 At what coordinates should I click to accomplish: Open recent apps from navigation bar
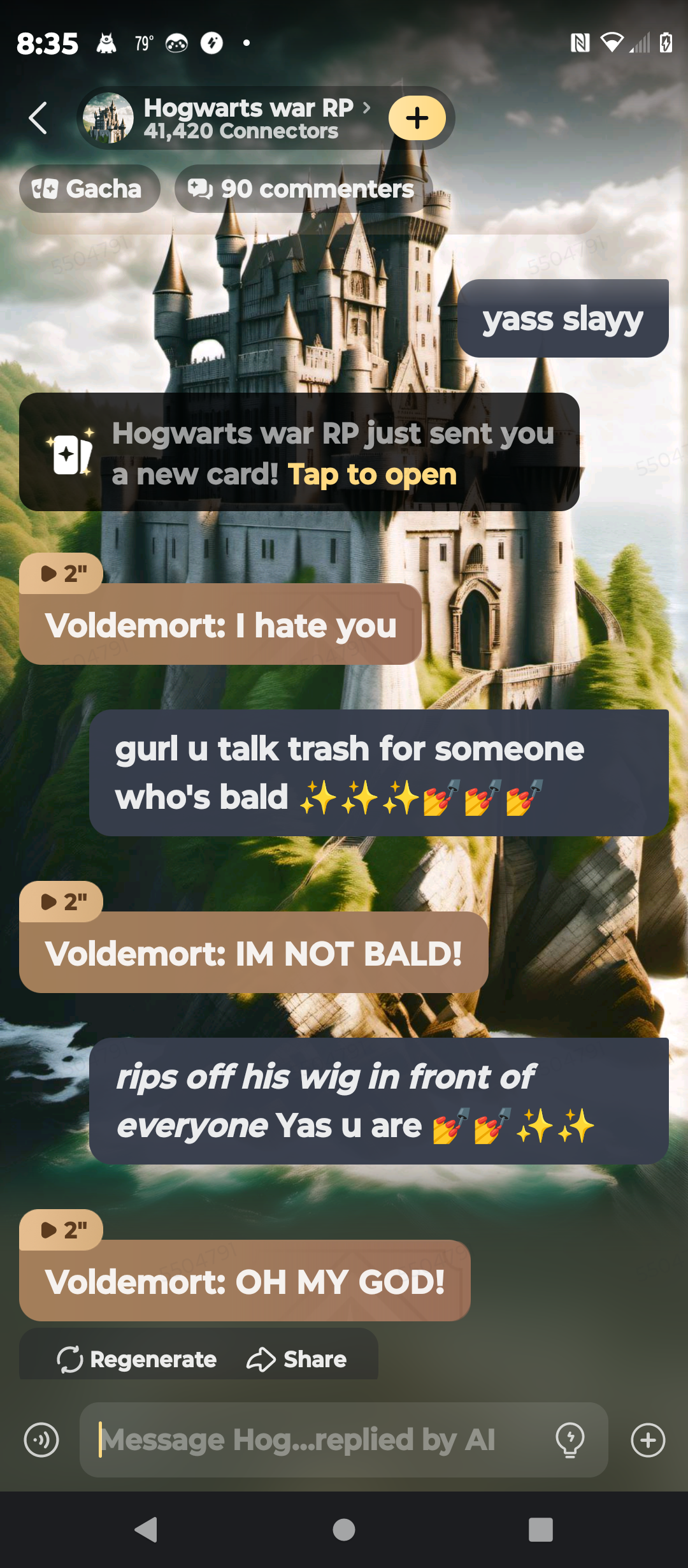540,1529
